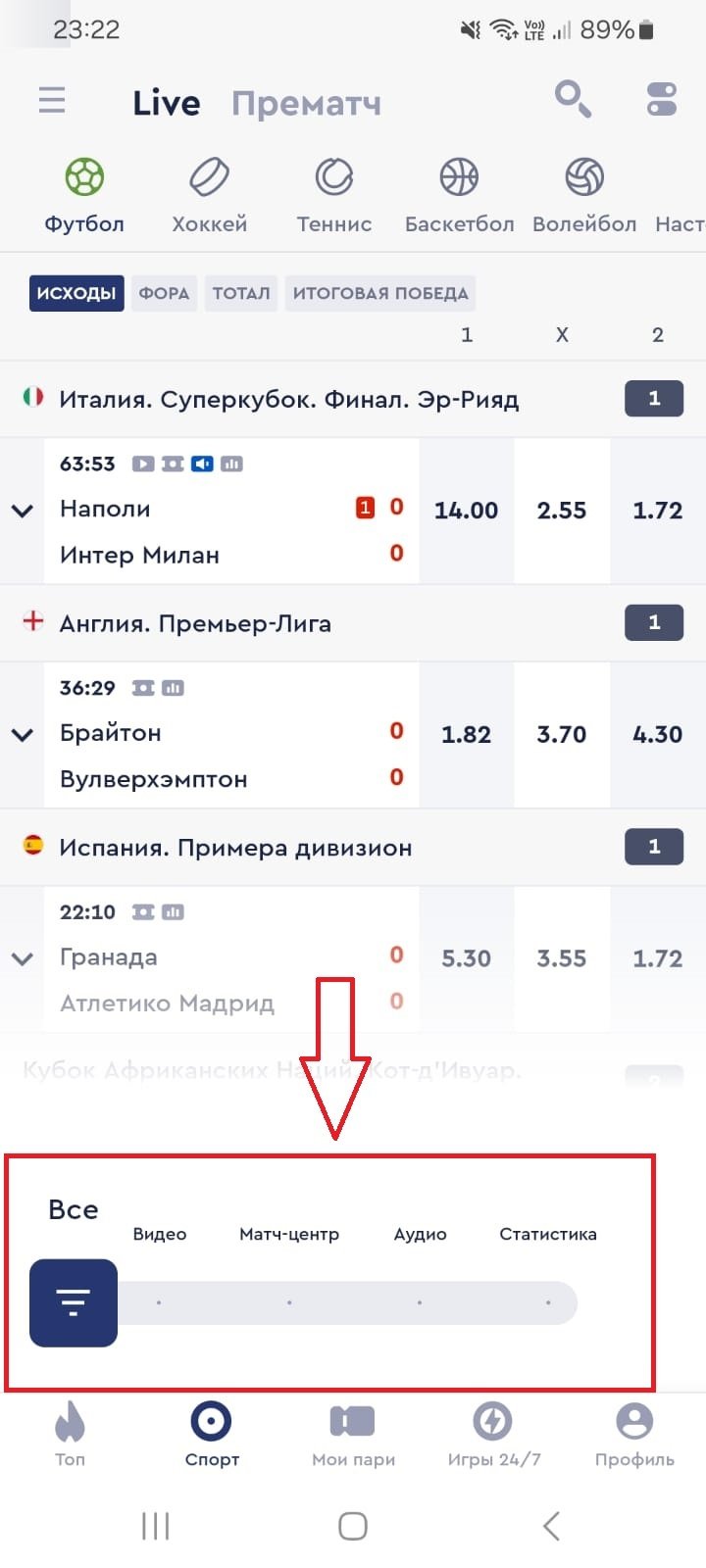Pick draw odds 3.70 for Брайтон match
This screenshot has height=1568, width=706.
562,735
